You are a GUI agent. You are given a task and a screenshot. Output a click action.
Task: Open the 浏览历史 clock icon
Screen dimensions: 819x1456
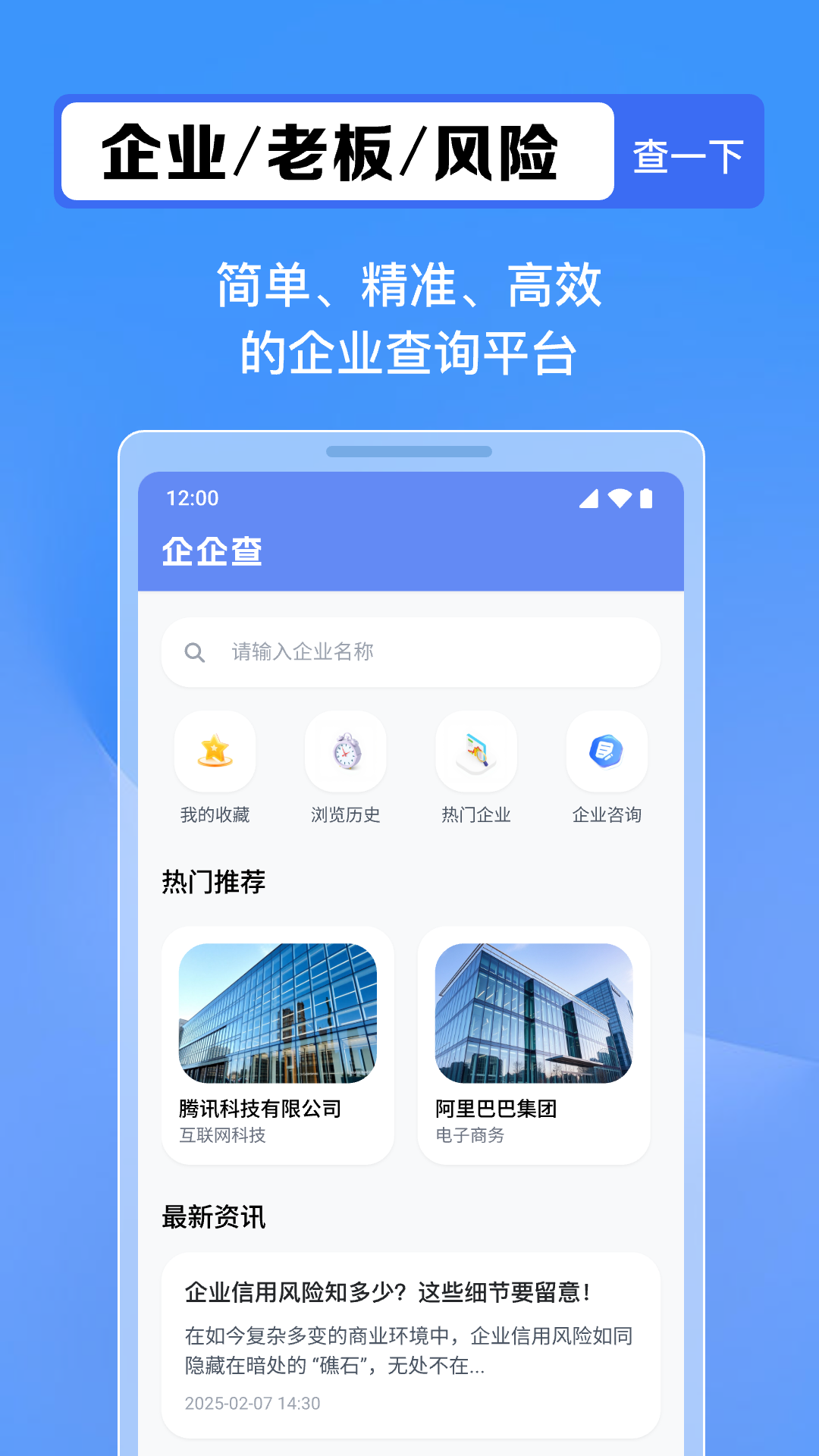click(x=345, y=752)
